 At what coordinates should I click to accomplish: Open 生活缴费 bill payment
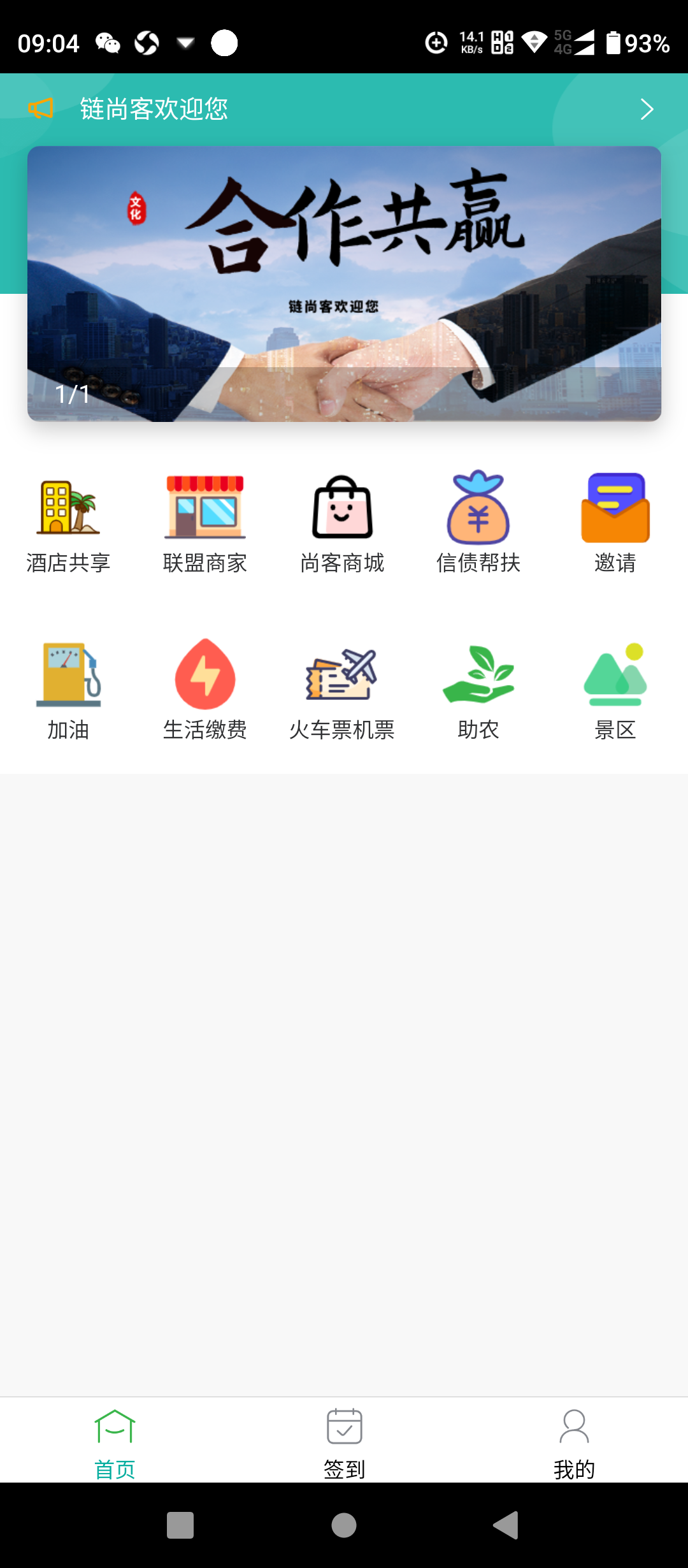(x=205, y=690)
